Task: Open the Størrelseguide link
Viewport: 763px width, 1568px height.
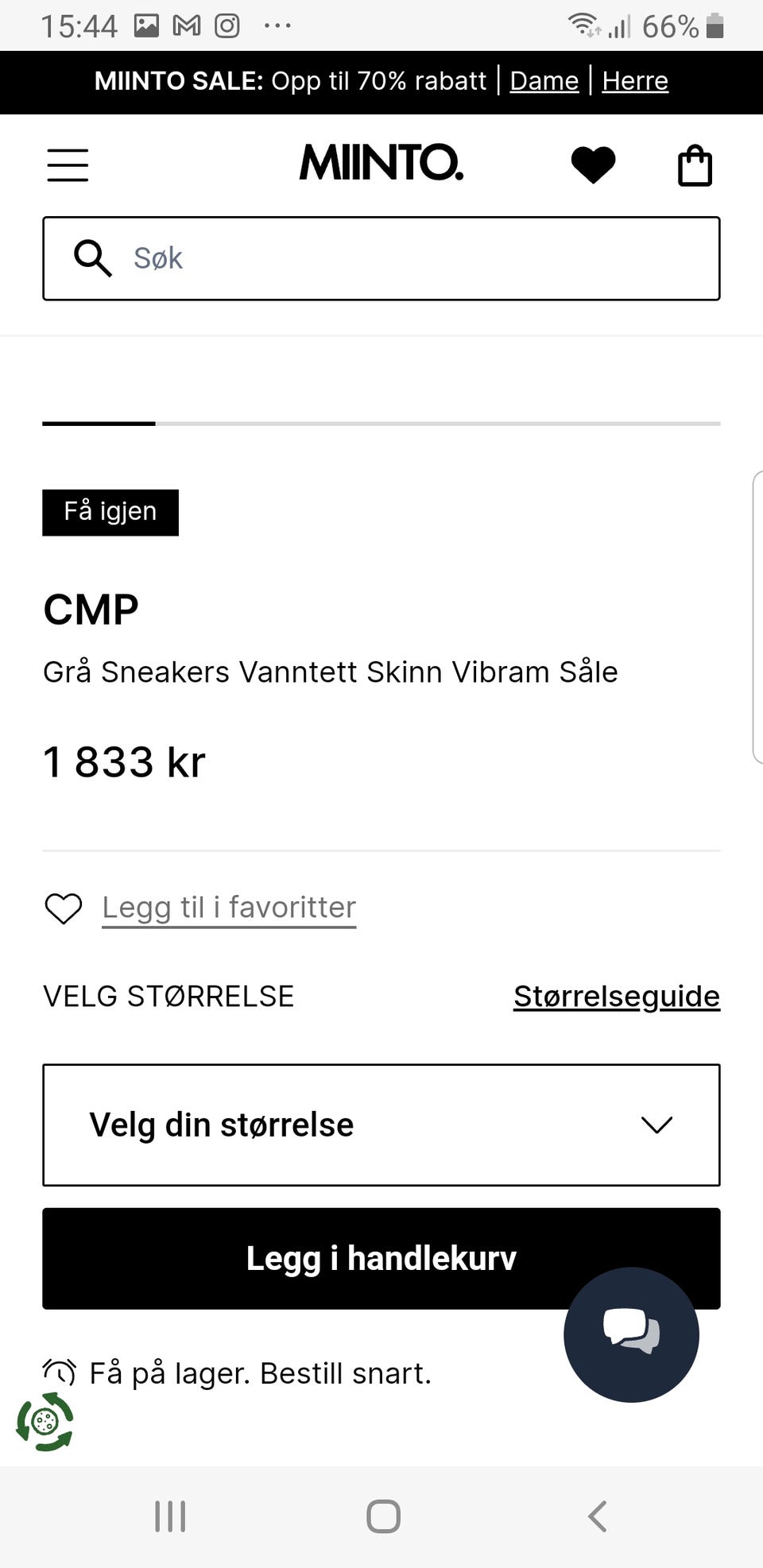Action: pyautogui.click(x=616, y=996)
